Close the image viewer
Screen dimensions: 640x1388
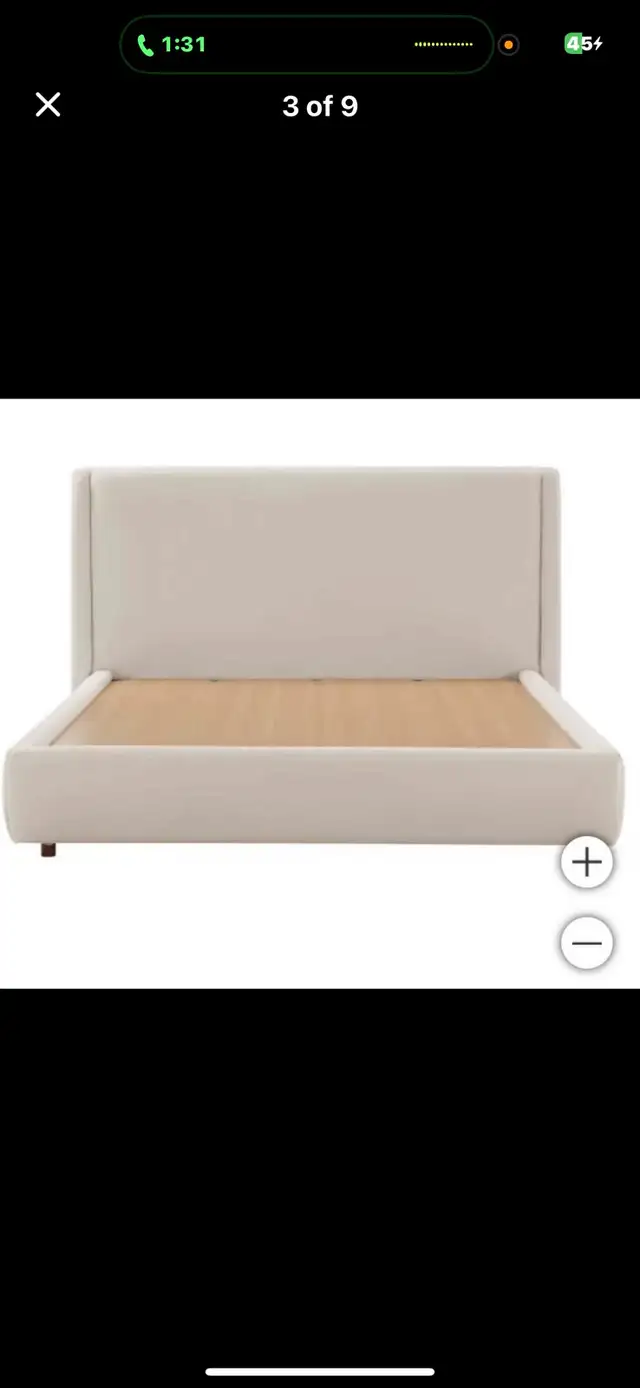click(48, 105)
